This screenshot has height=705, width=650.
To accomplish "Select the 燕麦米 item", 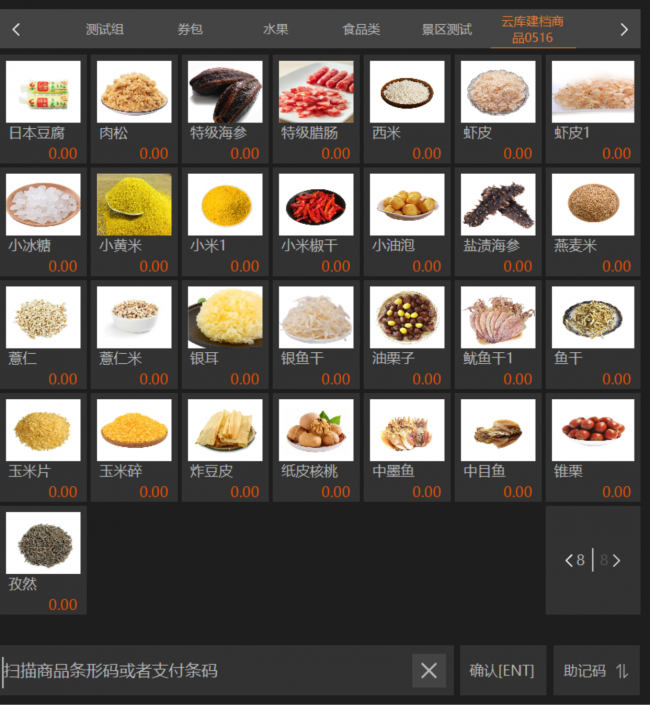I will (593, 222).
